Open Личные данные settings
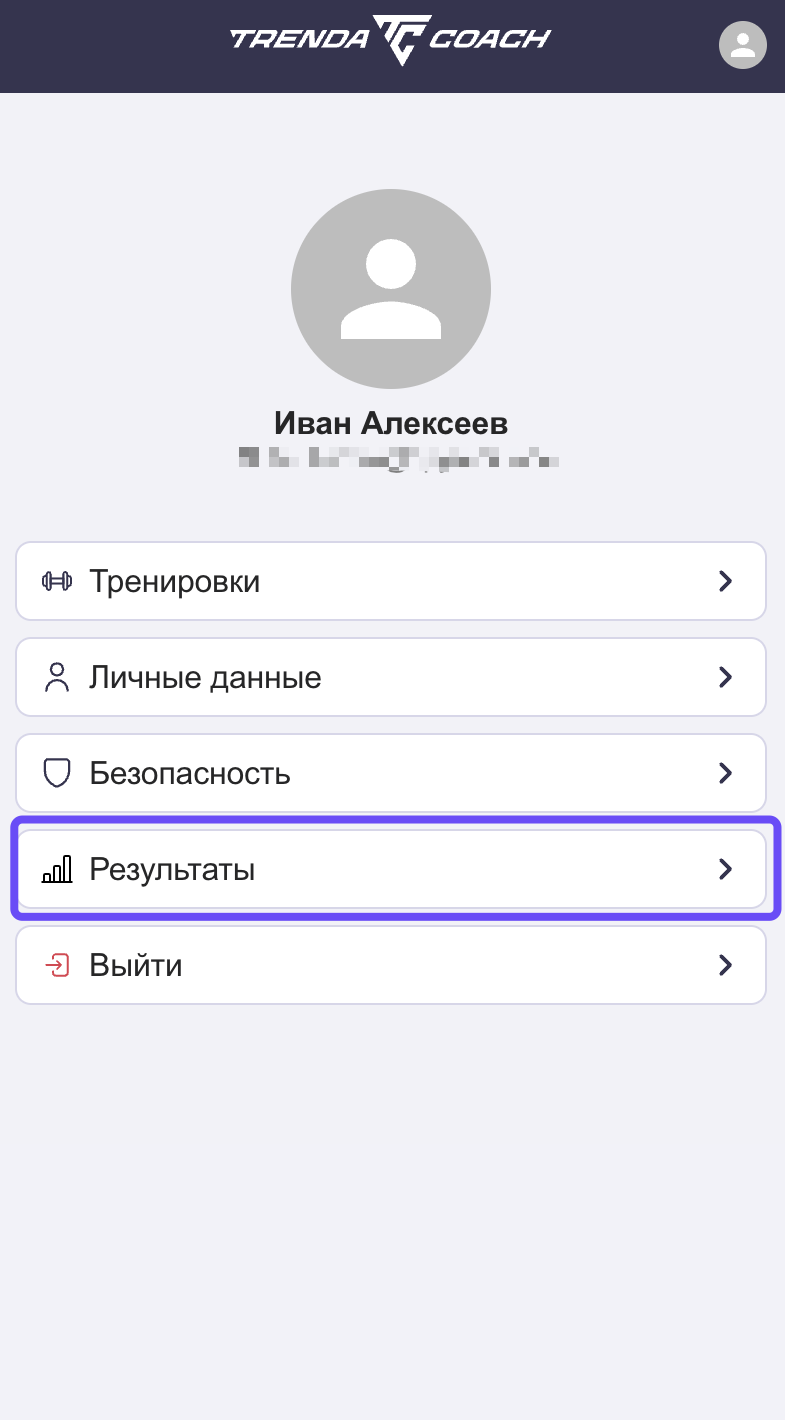 (390, 677)
